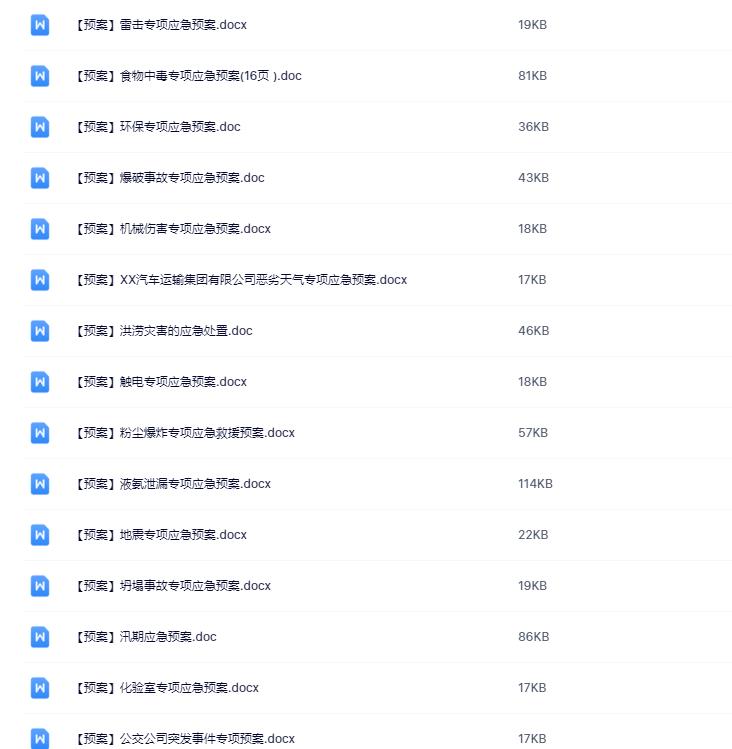Viewport: 732px width, 749px height.
Task: Open 公交公司突发事件专项预案.docx
Action: click(x=185, y=739)
